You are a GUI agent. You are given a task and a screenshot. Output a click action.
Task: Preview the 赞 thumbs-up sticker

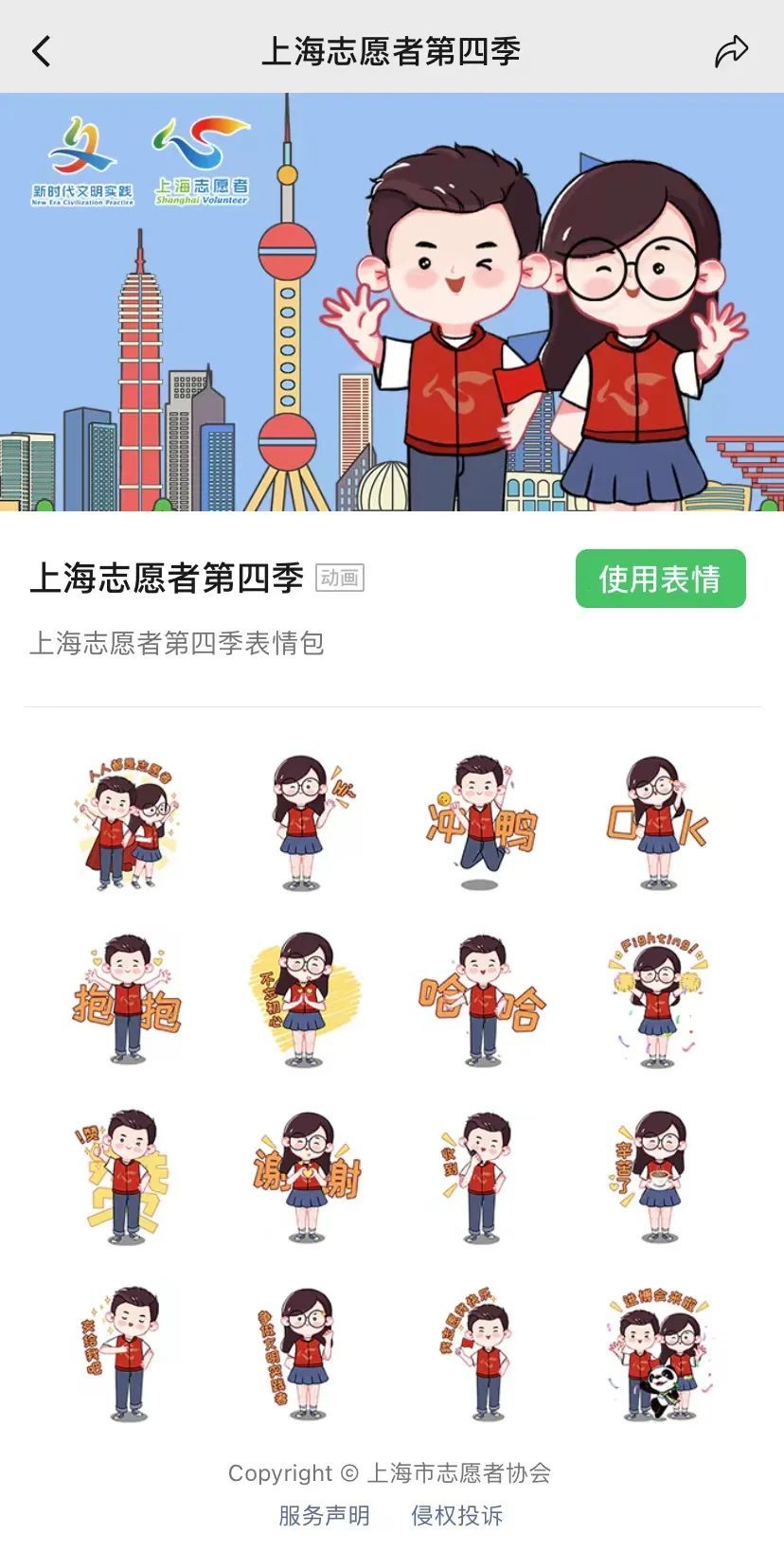(126, 1177)
